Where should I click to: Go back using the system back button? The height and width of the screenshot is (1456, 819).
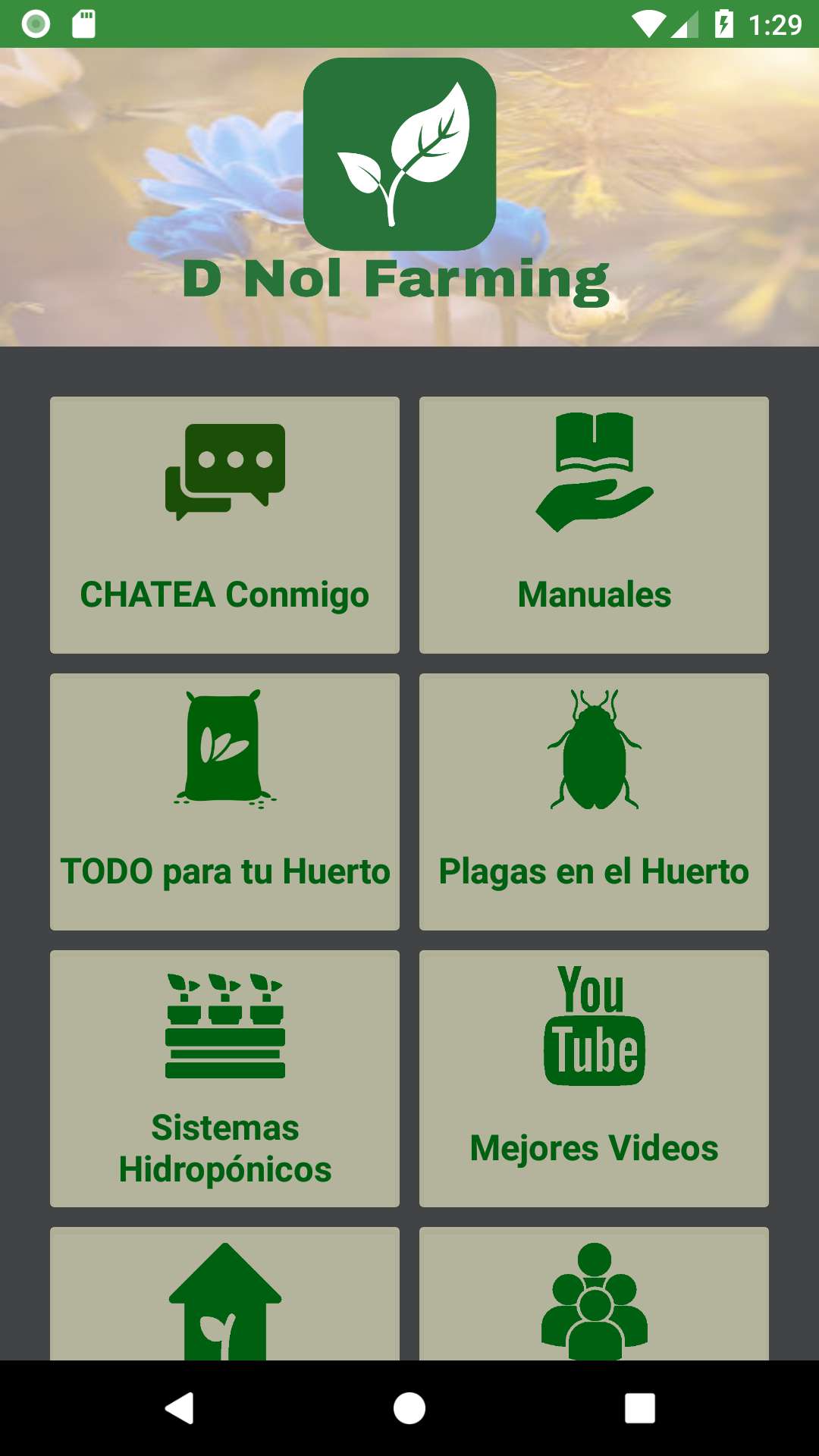(180, 1408)
